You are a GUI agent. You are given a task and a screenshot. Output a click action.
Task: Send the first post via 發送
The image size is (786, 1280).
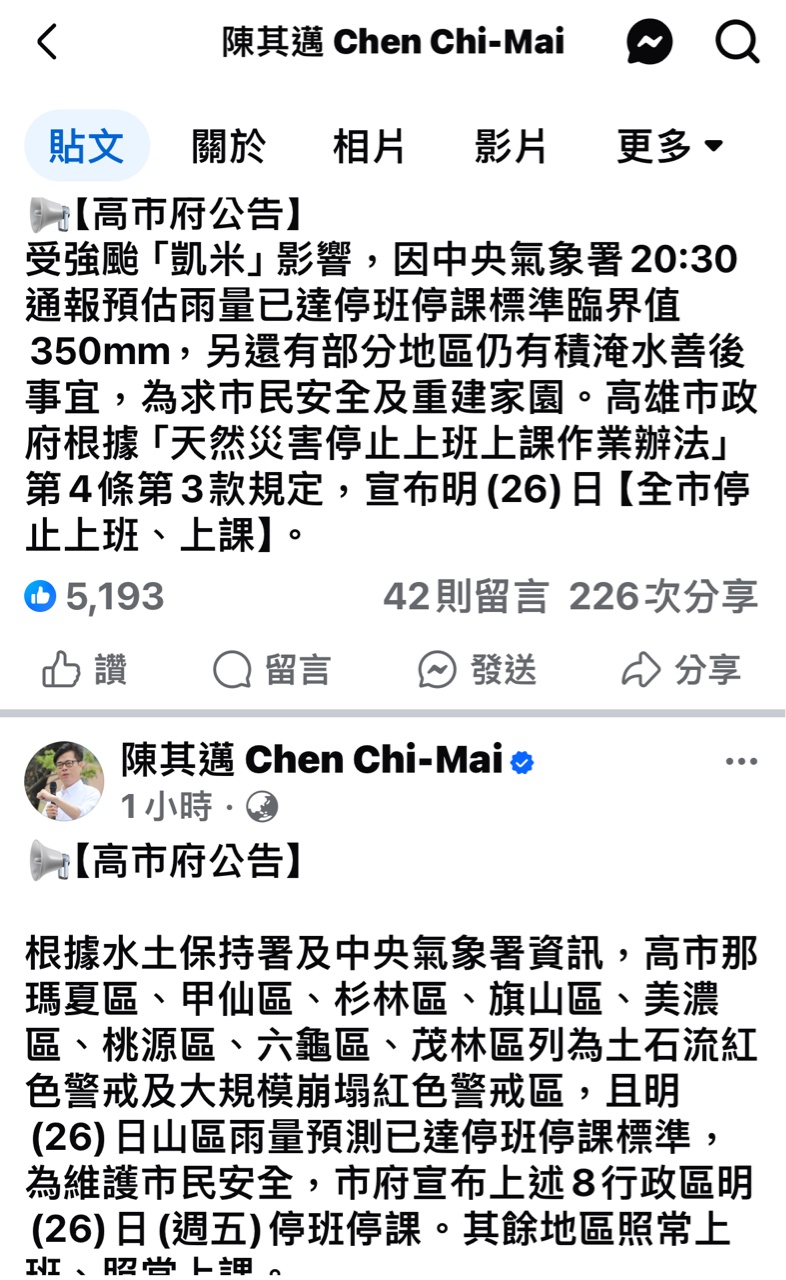pos(477,670)
